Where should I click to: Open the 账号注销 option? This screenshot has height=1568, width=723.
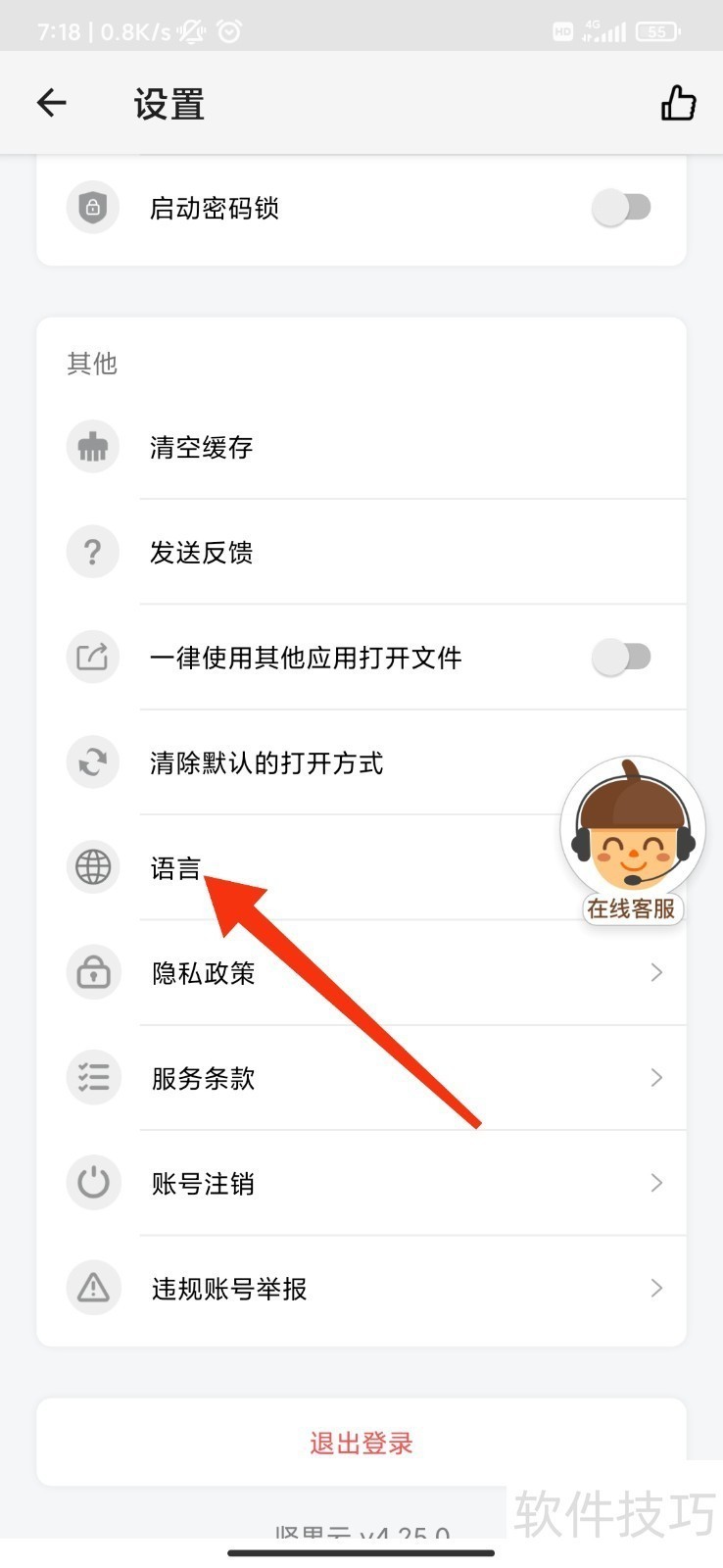(x=204, y=1184)
